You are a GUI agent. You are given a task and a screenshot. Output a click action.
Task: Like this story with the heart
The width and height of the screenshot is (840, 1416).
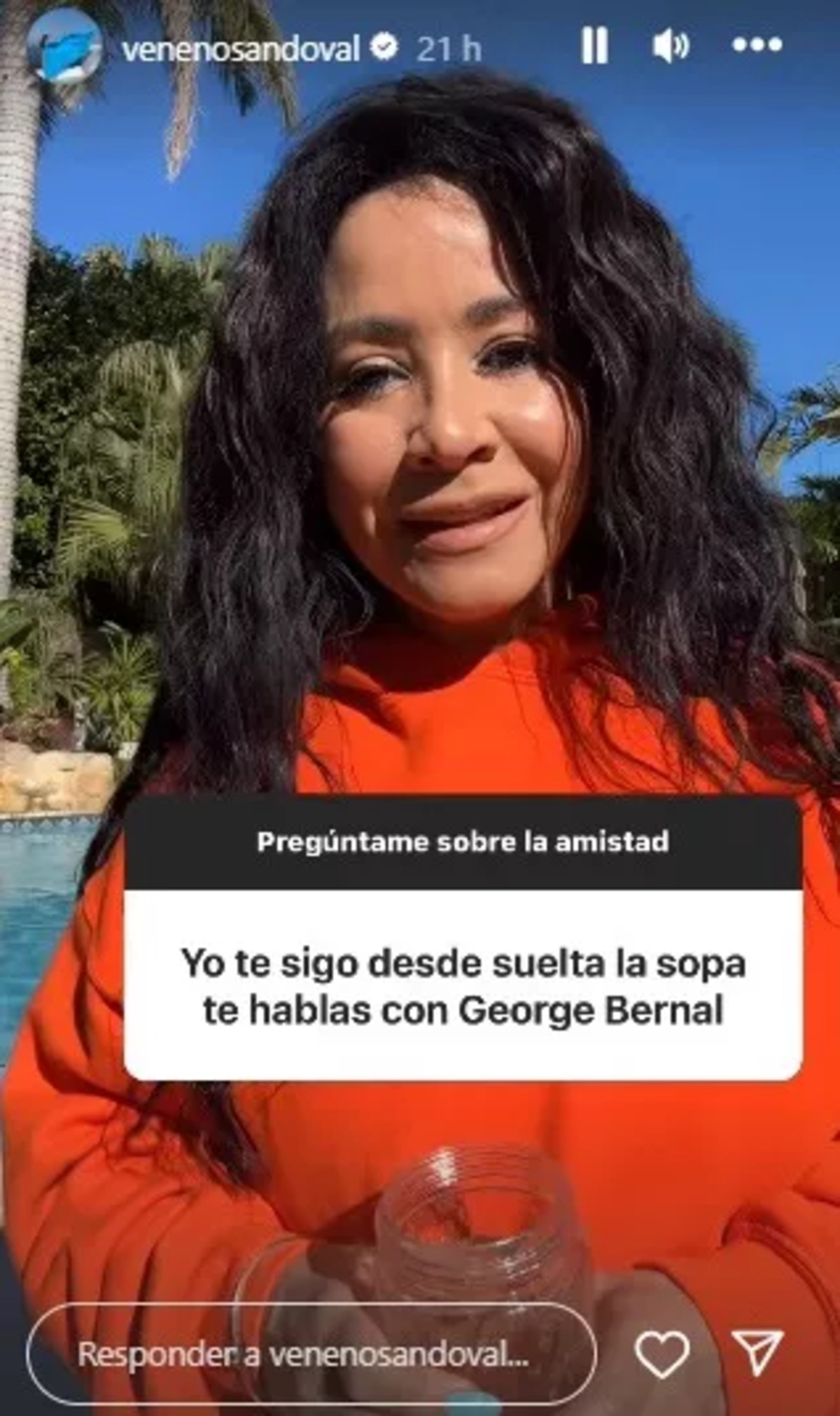click(661, 1355)
